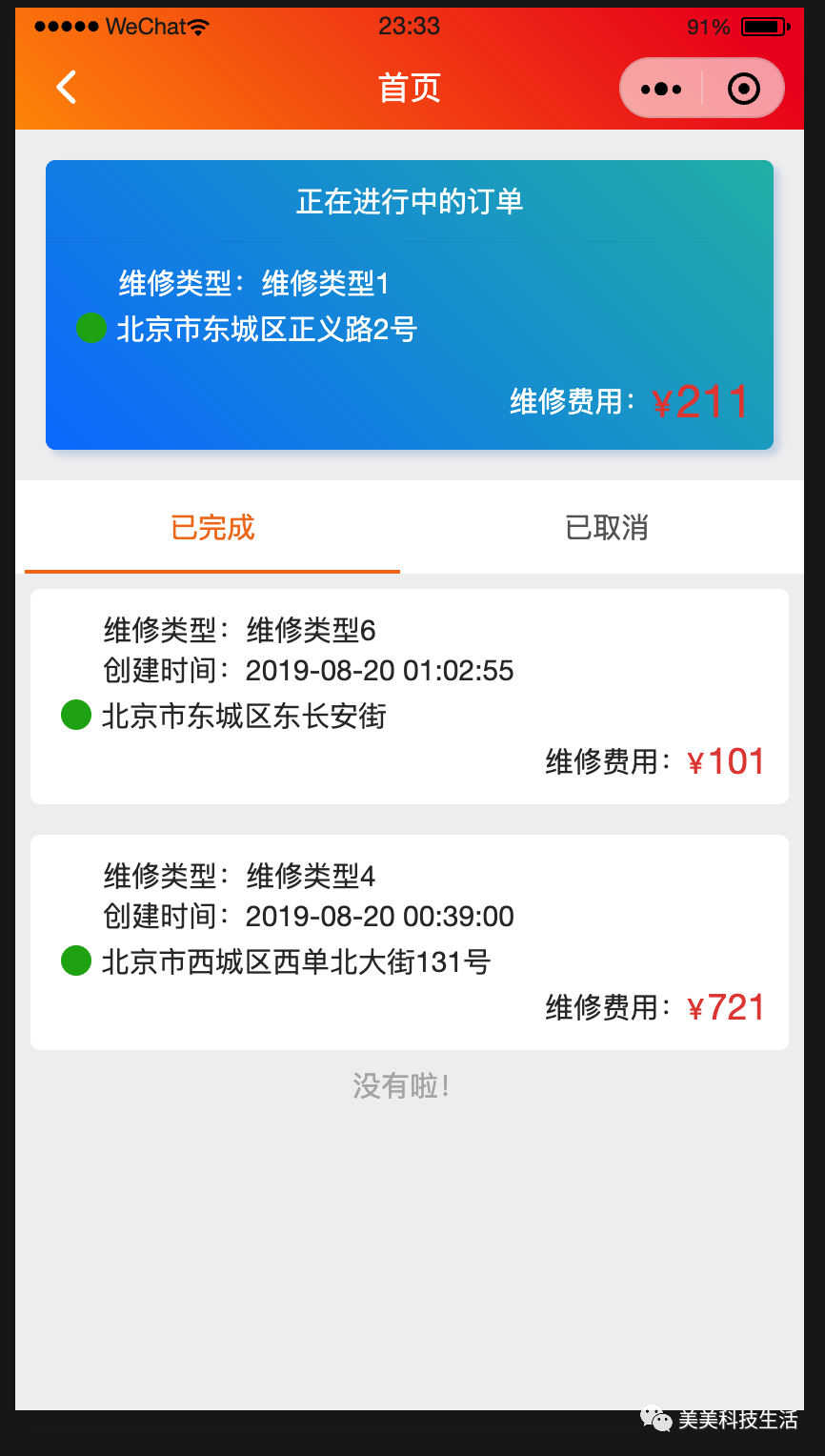Open the mini program three-dot menu
Screen dimensions: 825x1456
(661, 89)
